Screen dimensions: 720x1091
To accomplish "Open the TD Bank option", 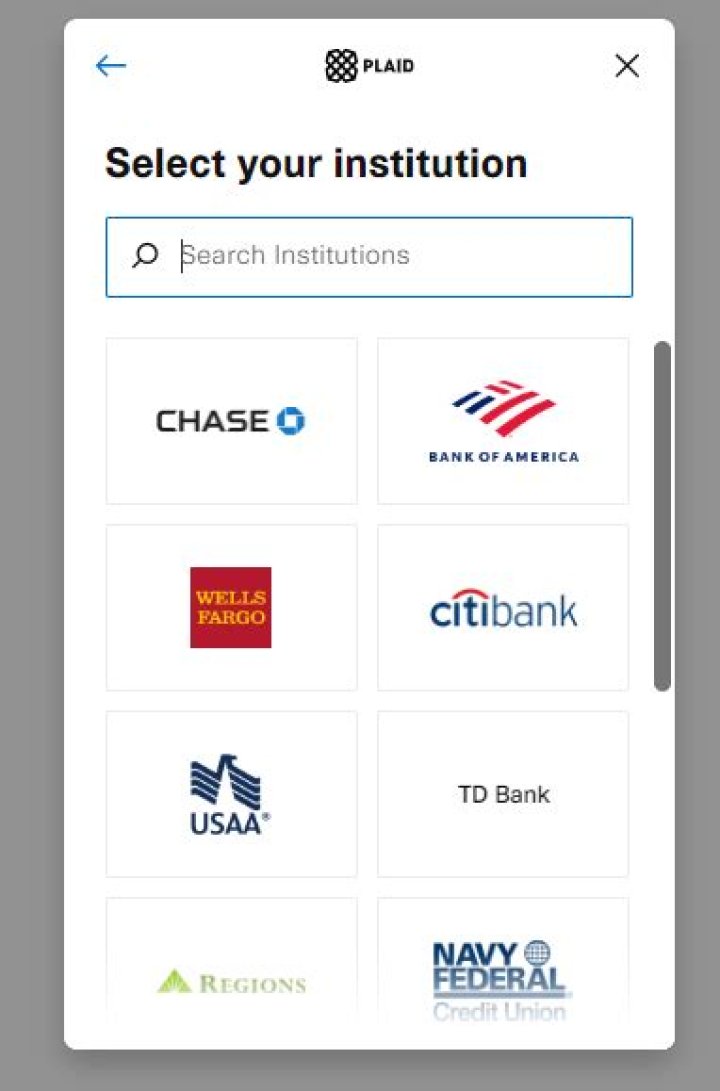I will coord(503,794).
